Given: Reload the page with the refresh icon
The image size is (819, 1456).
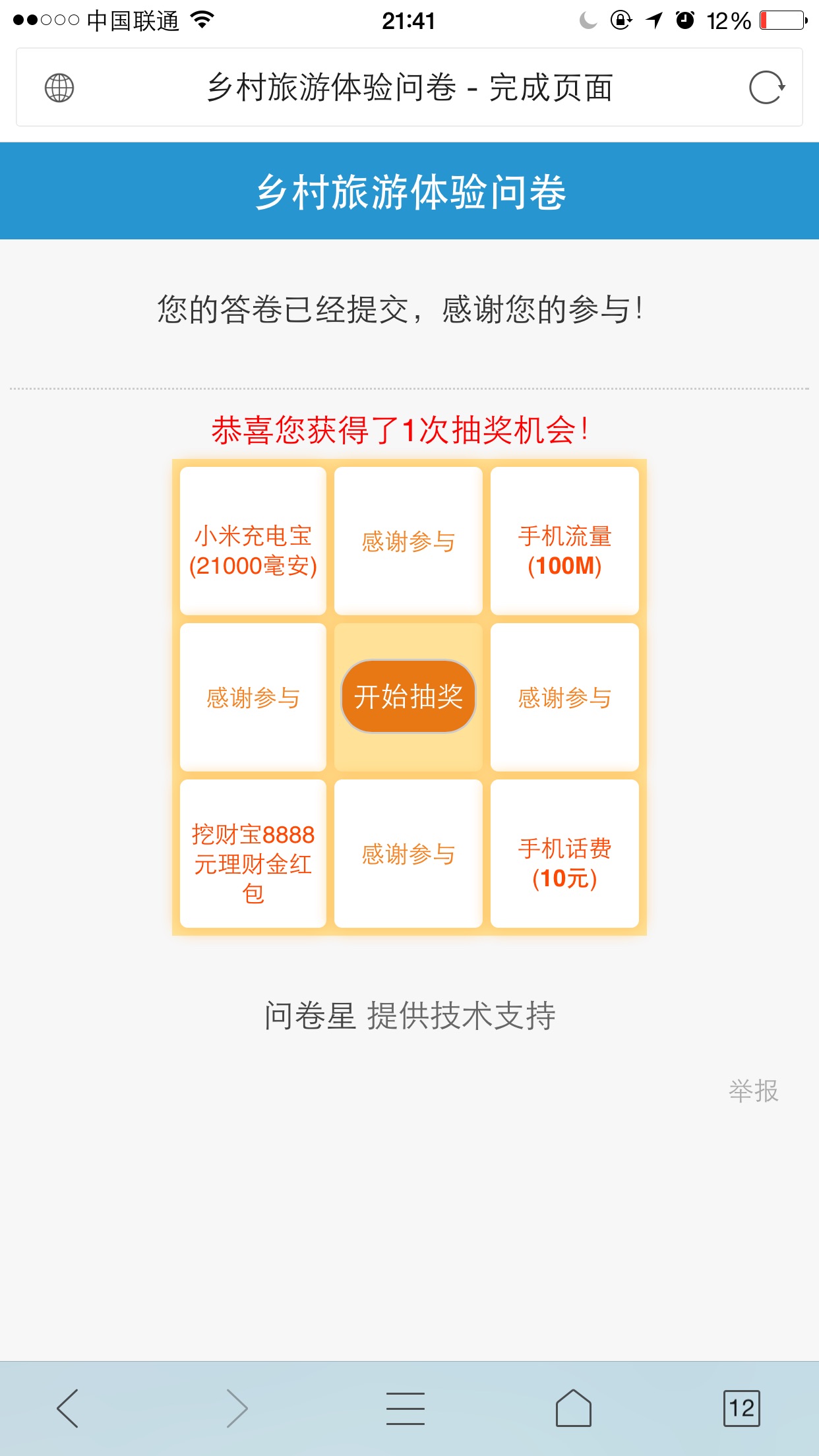Looking at the screenshot, I should click(766, 88).
